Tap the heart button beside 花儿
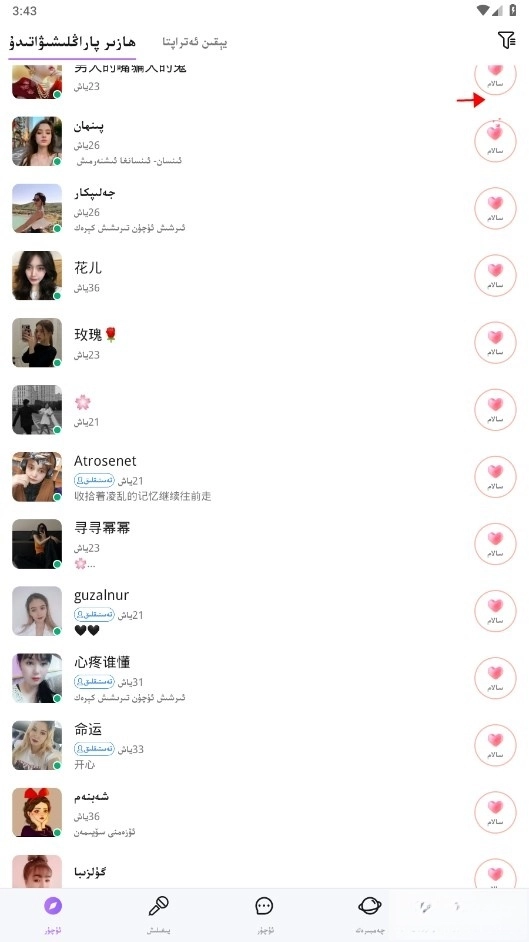 (495, 276)
